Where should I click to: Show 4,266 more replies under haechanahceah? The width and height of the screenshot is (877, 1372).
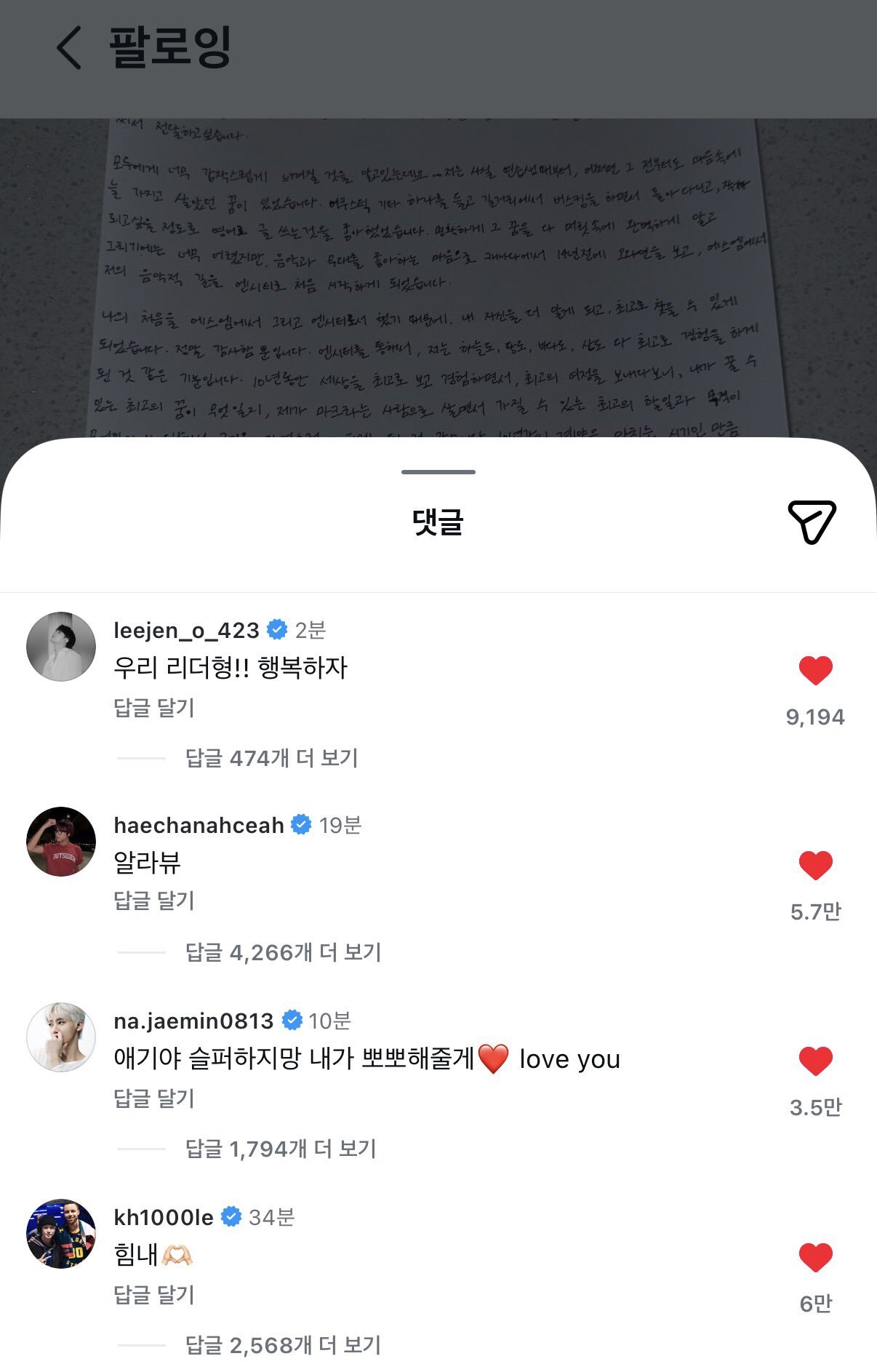[283, 952]
